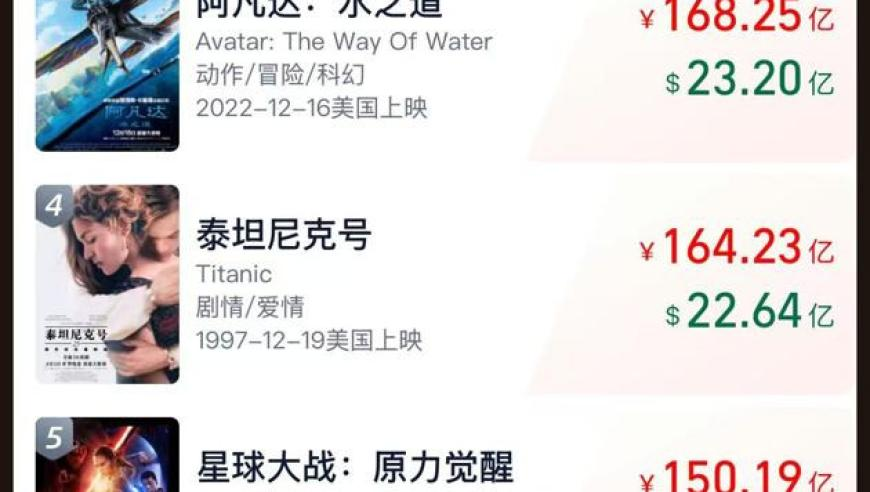Open the Avatar: The Way Of Water entry
870x492 pixels.
343,43
